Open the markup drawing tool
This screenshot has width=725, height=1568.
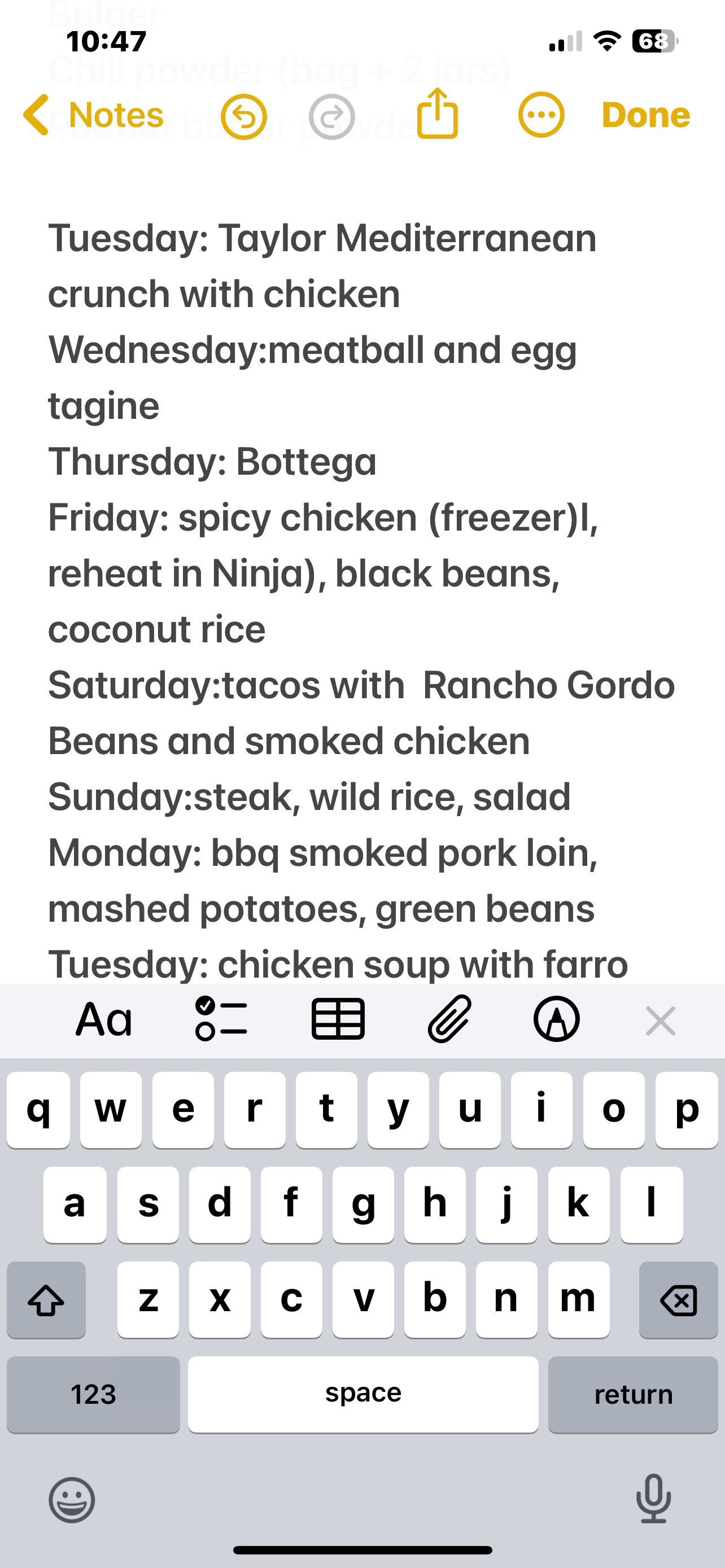[556, 1020]
